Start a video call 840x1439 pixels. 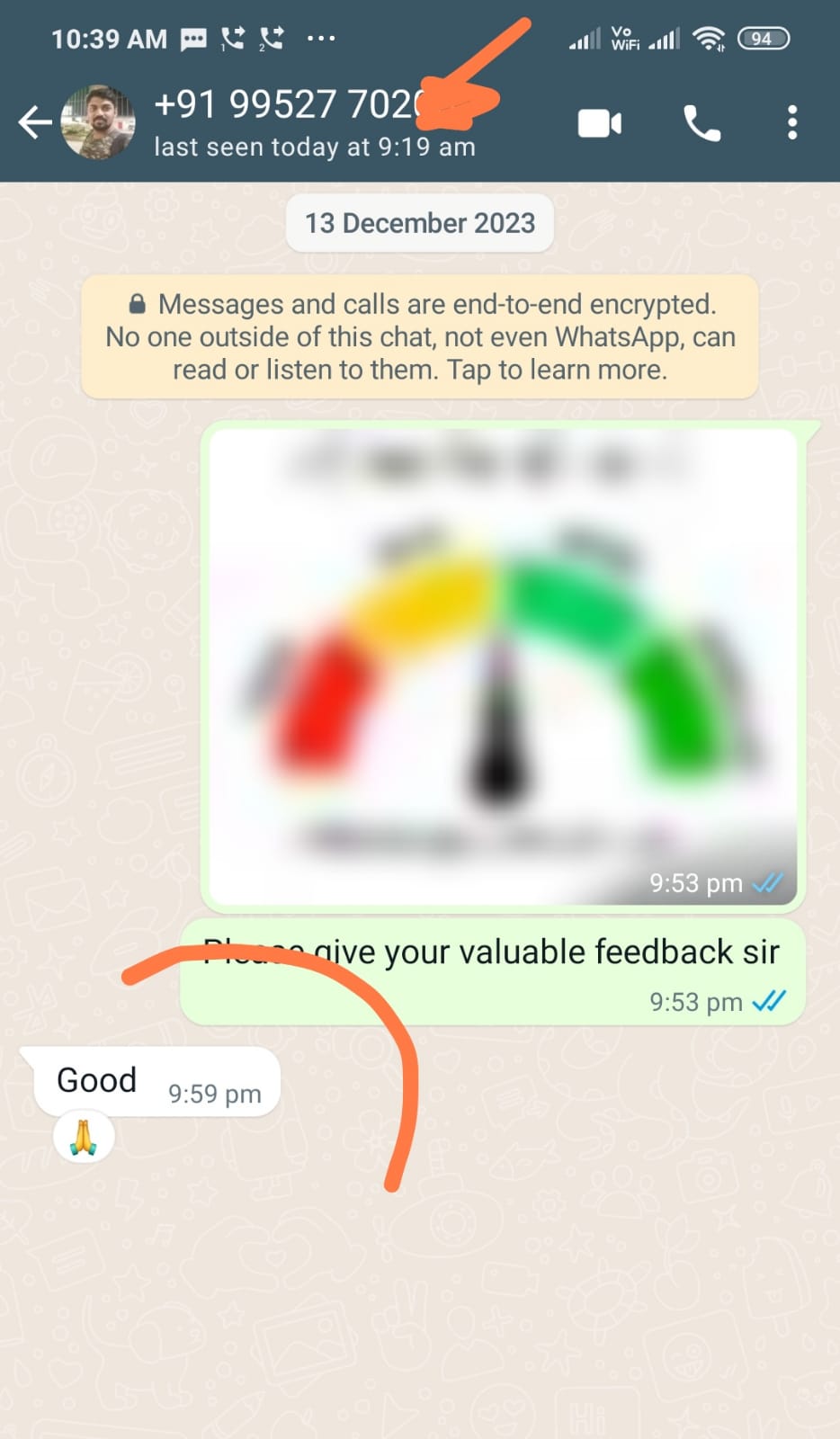(x=599, y=123)
